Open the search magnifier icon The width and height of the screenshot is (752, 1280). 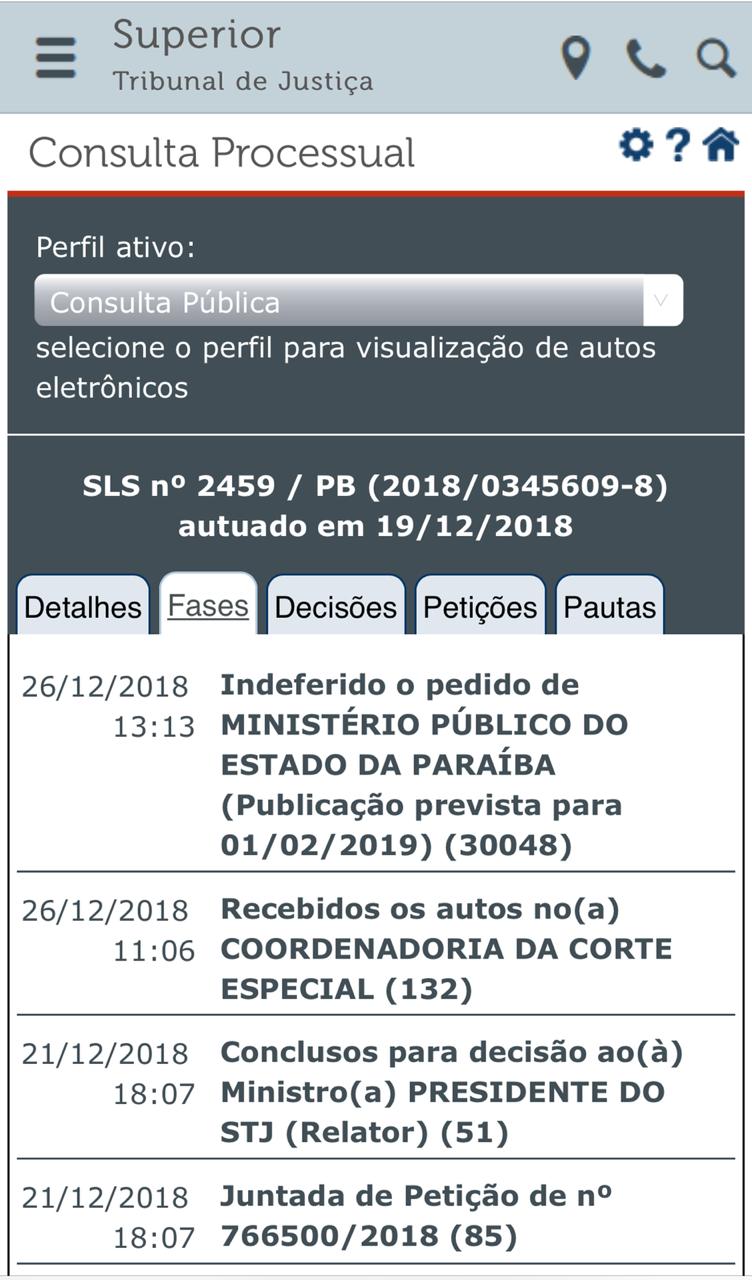[716, 58]
